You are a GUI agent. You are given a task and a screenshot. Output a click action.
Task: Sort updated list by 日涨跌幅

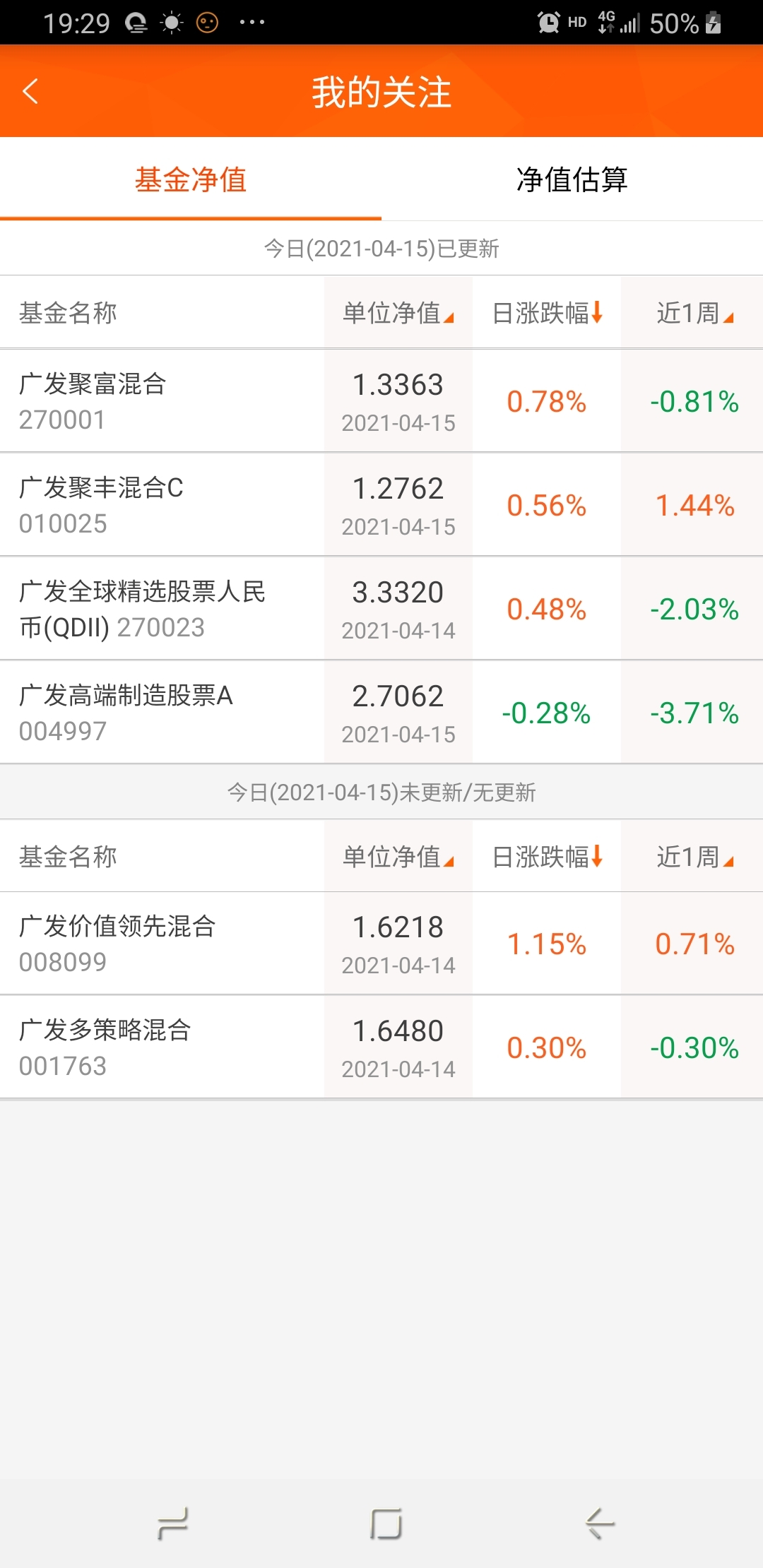click(x=547, y=313)
